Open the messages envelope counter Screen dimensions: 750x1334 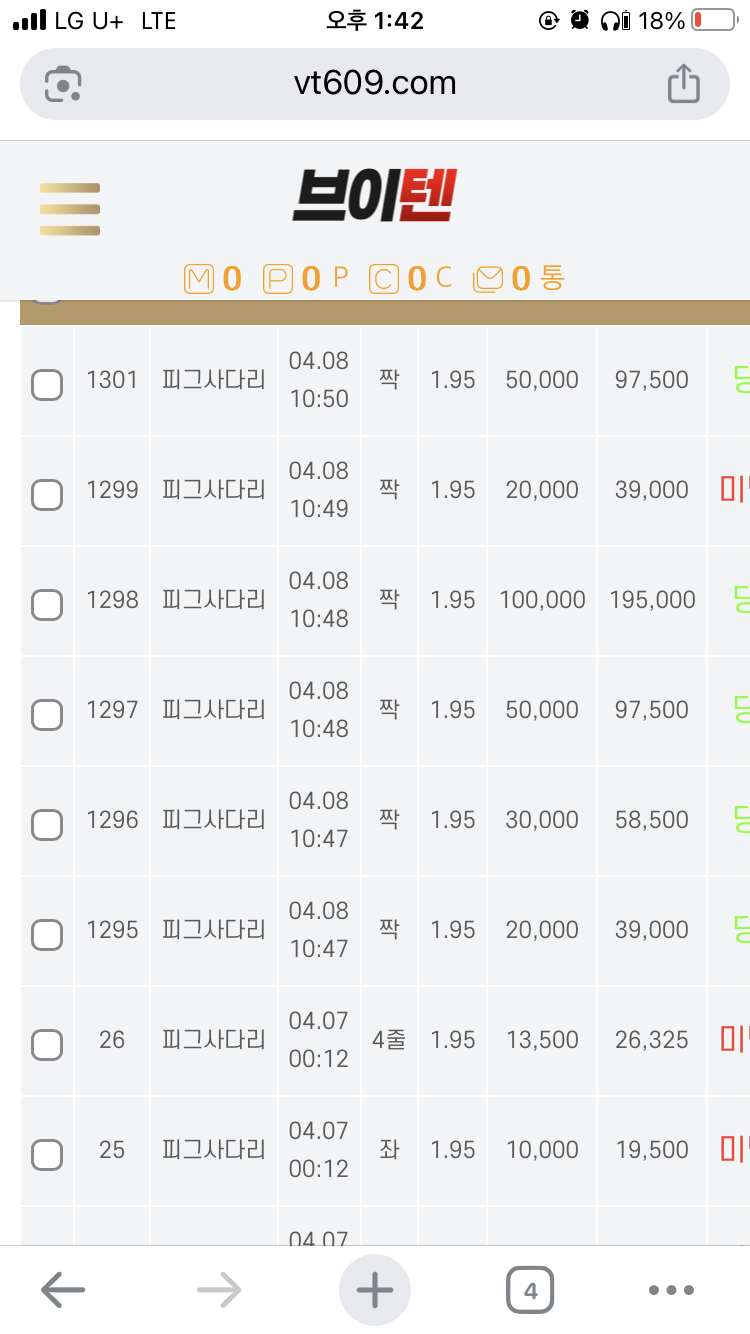(518, 278)
